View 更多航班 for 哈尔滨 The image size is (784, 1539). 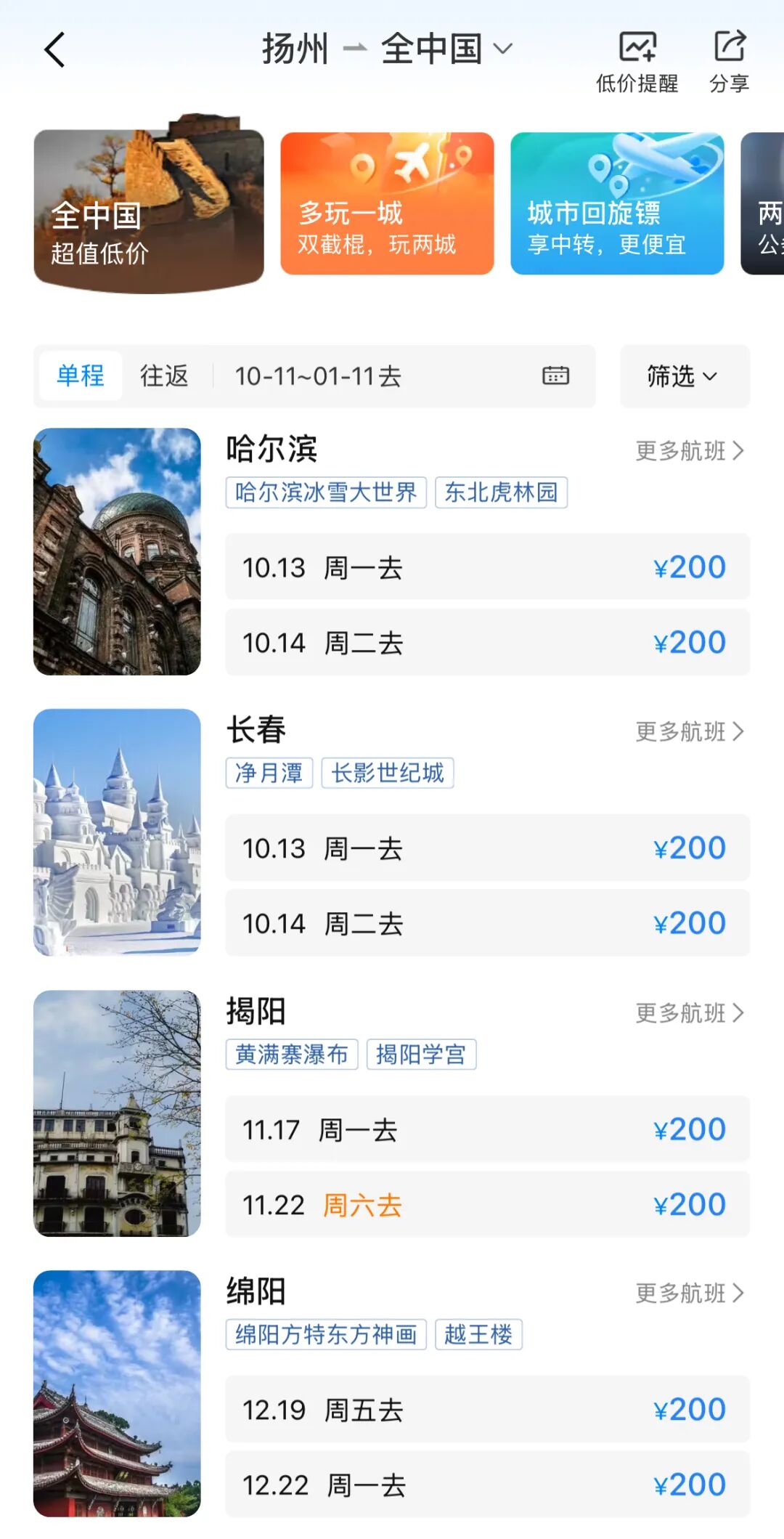click(x=690, y=451)
